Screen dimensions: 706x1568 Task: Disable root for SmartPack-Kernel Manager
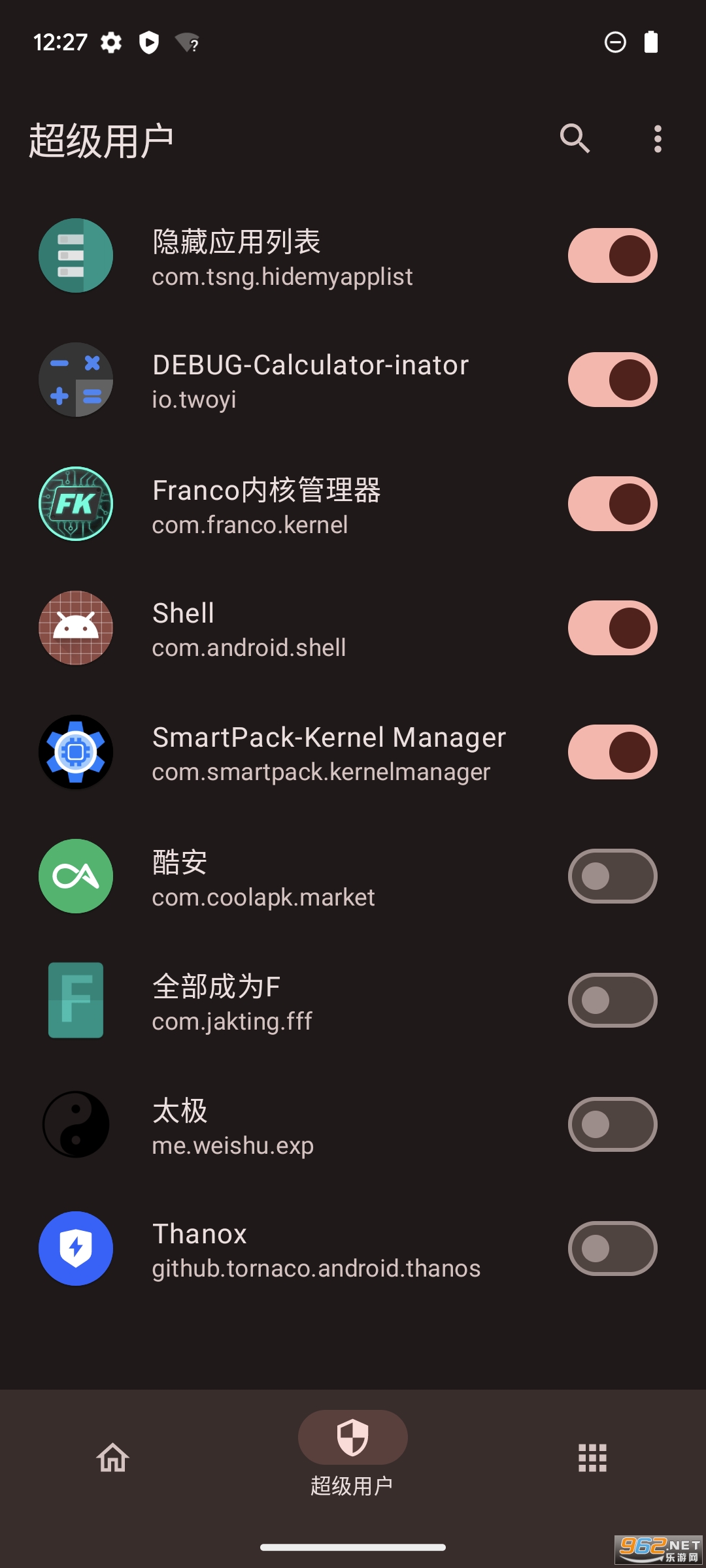click(x=612, y=752)
